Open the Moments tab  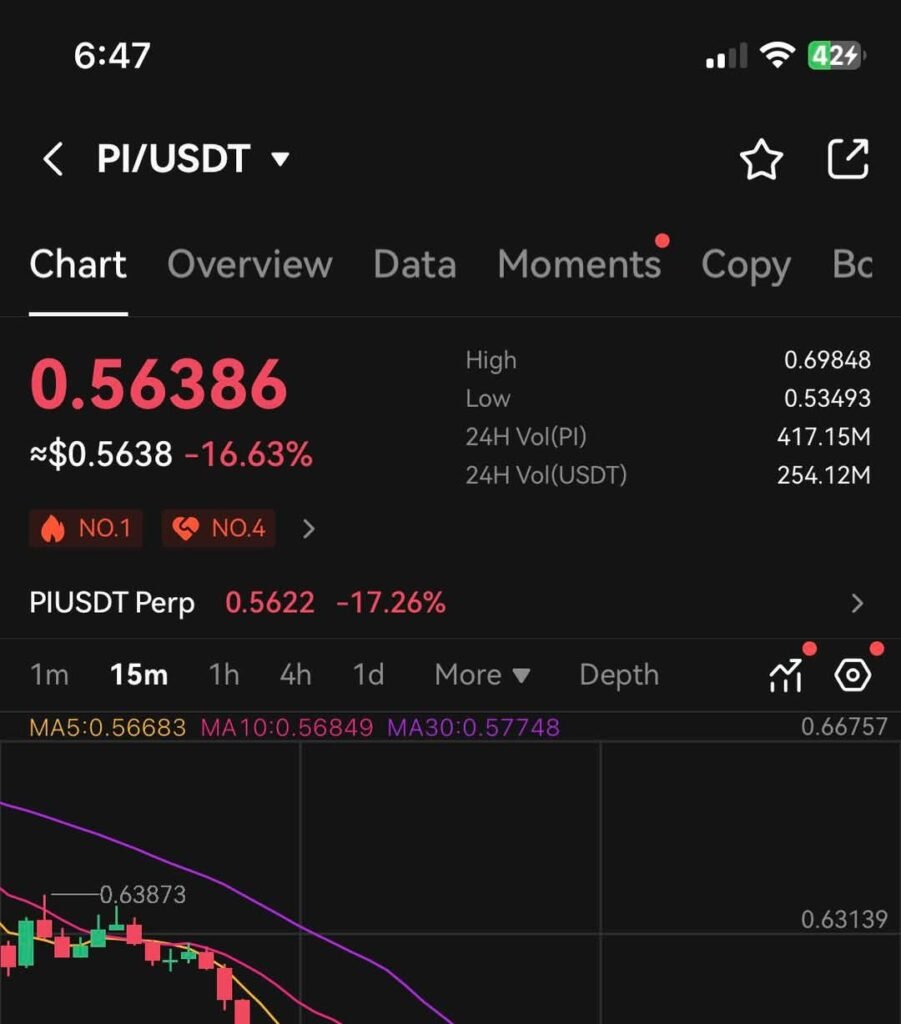[579, 265]
